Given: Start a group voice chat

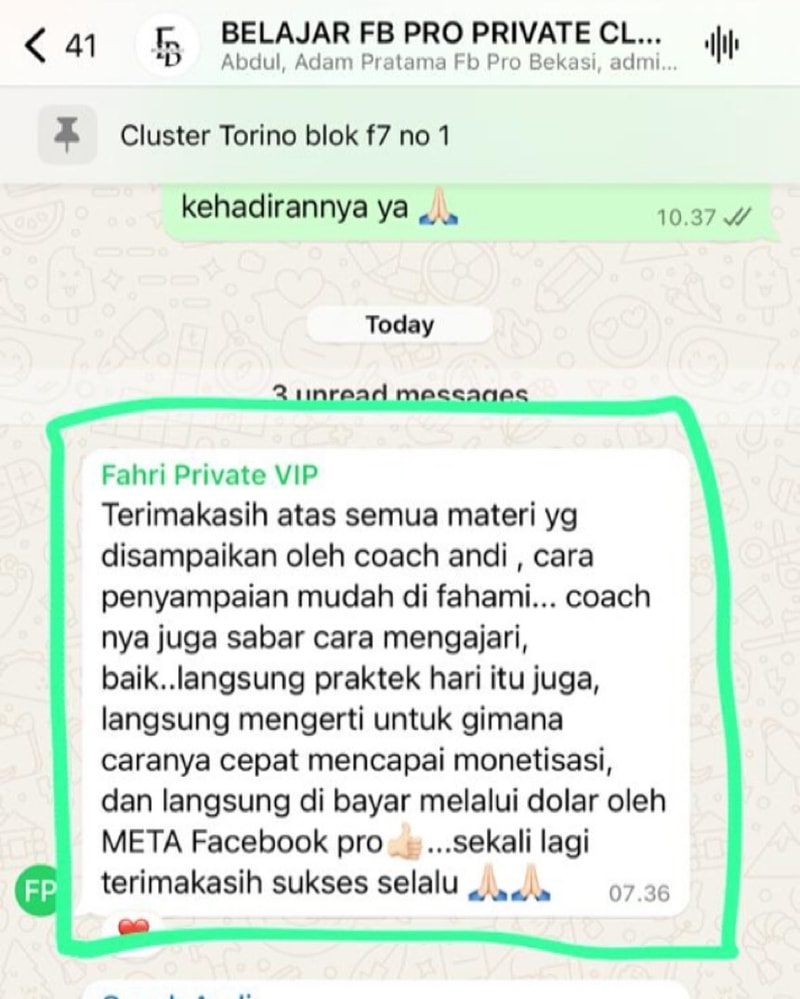Looking at the screenshot, I should (722, 46).
